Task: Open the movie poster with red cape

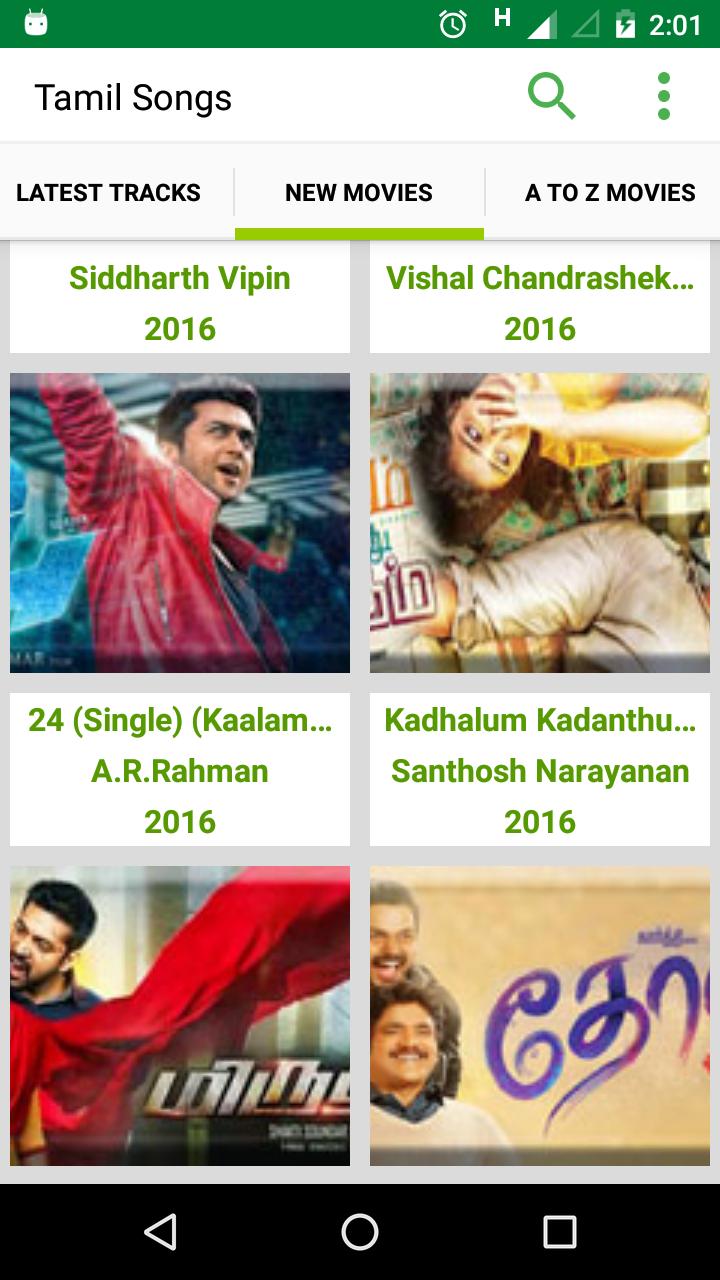Action: 180,1015
